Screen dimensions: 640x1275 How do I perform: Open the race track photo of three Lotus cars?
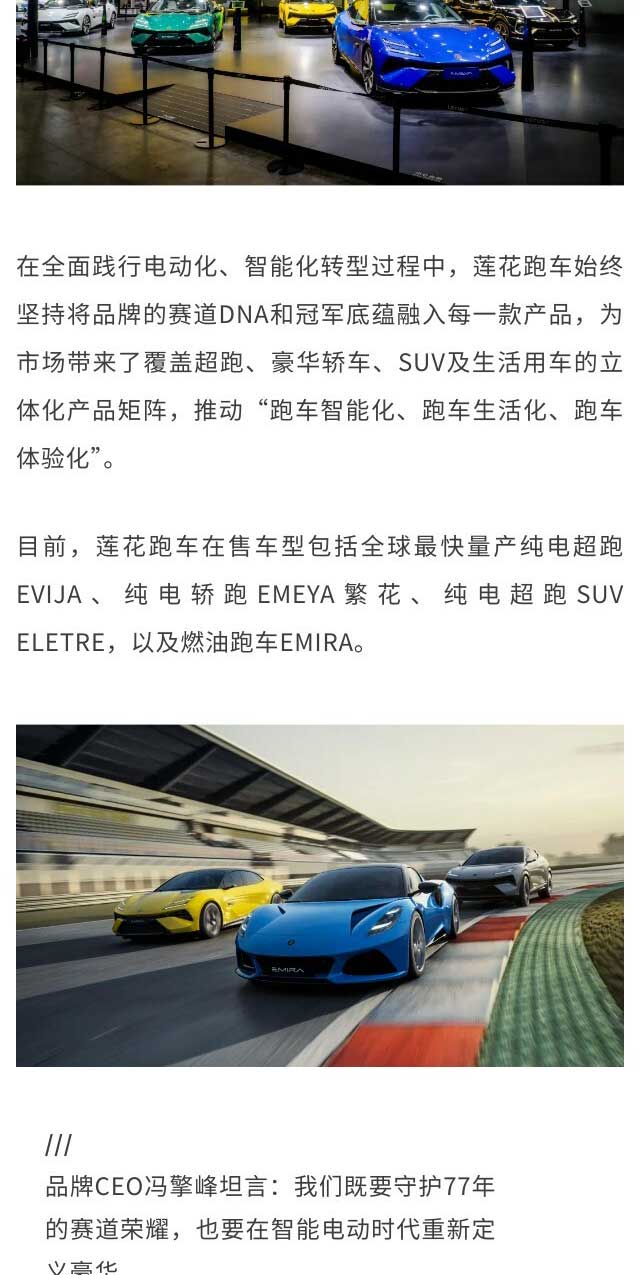[x=320, y=895]
